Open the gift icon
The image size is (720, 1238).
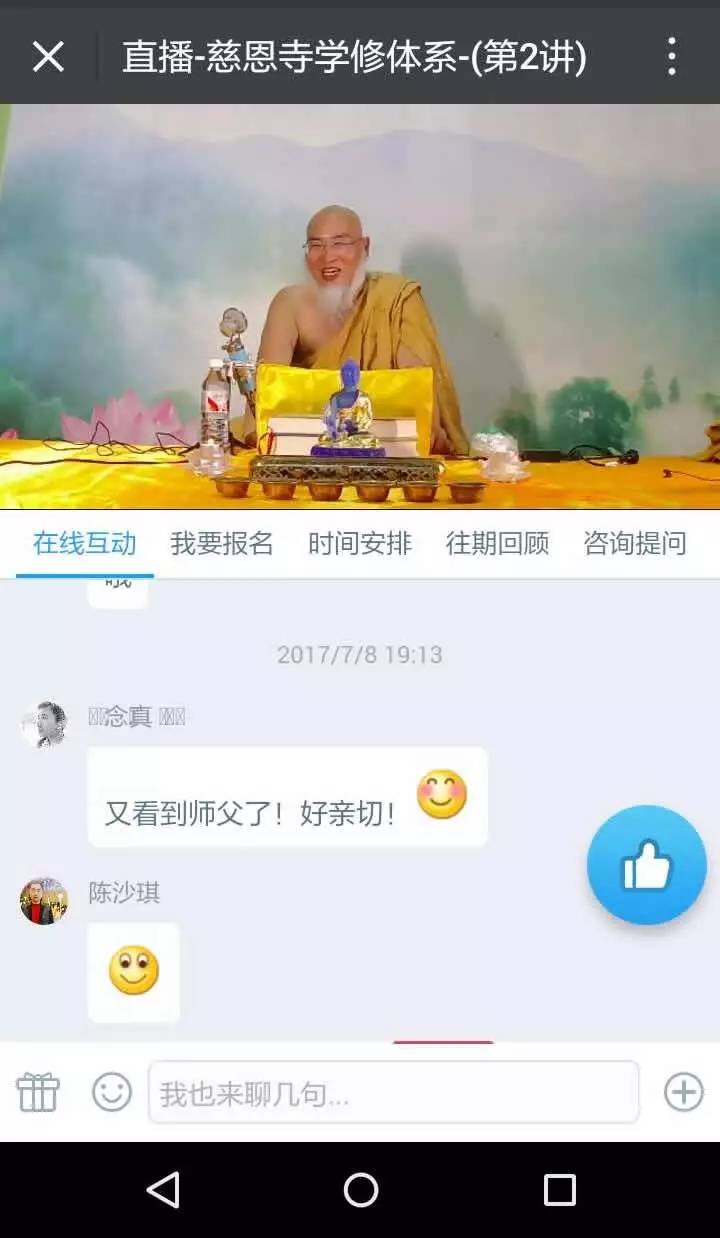(38, 1092)
